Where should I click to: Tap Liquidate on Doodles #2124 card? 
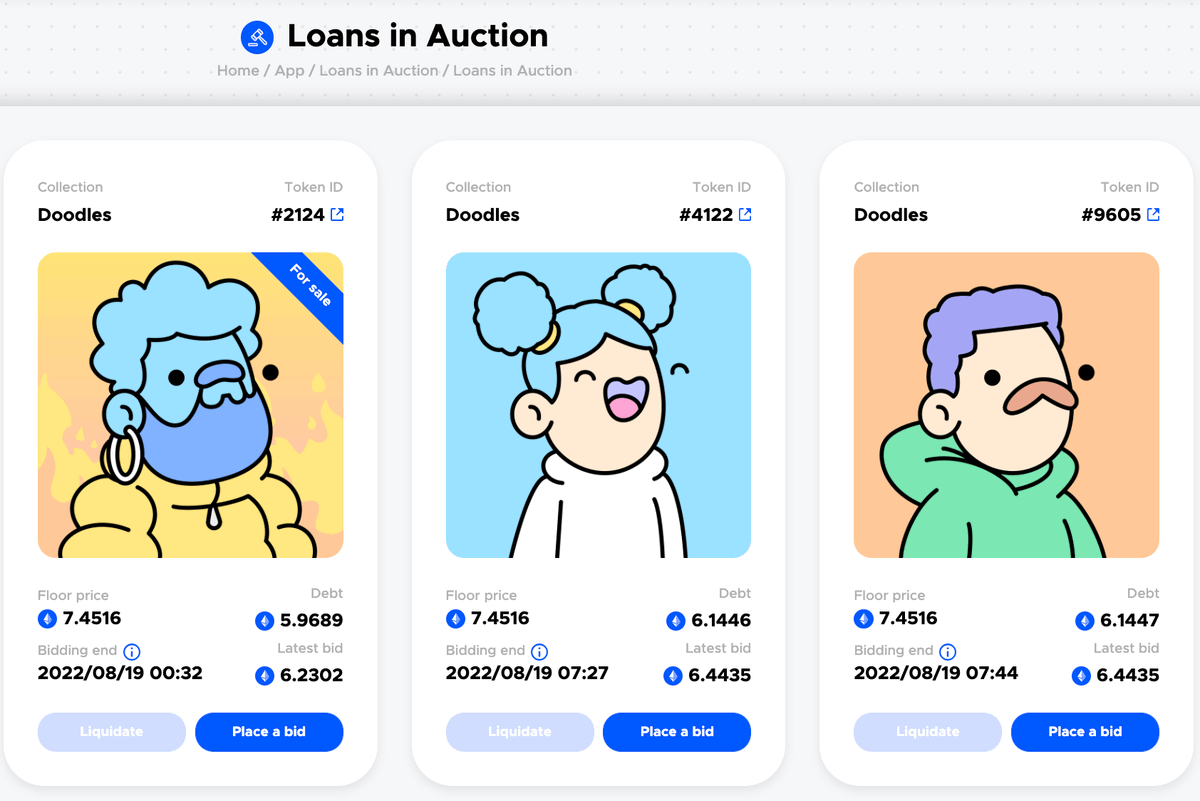[x=112, y=732]
